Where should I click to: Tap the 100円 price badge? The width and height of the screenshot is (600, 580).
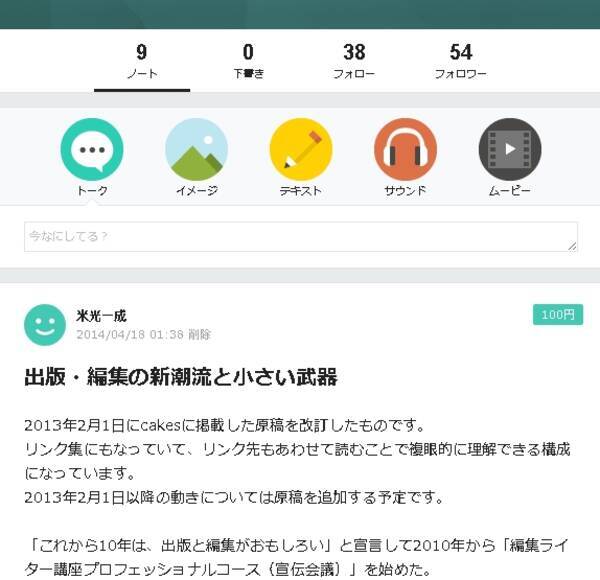[x=557, y=315]
